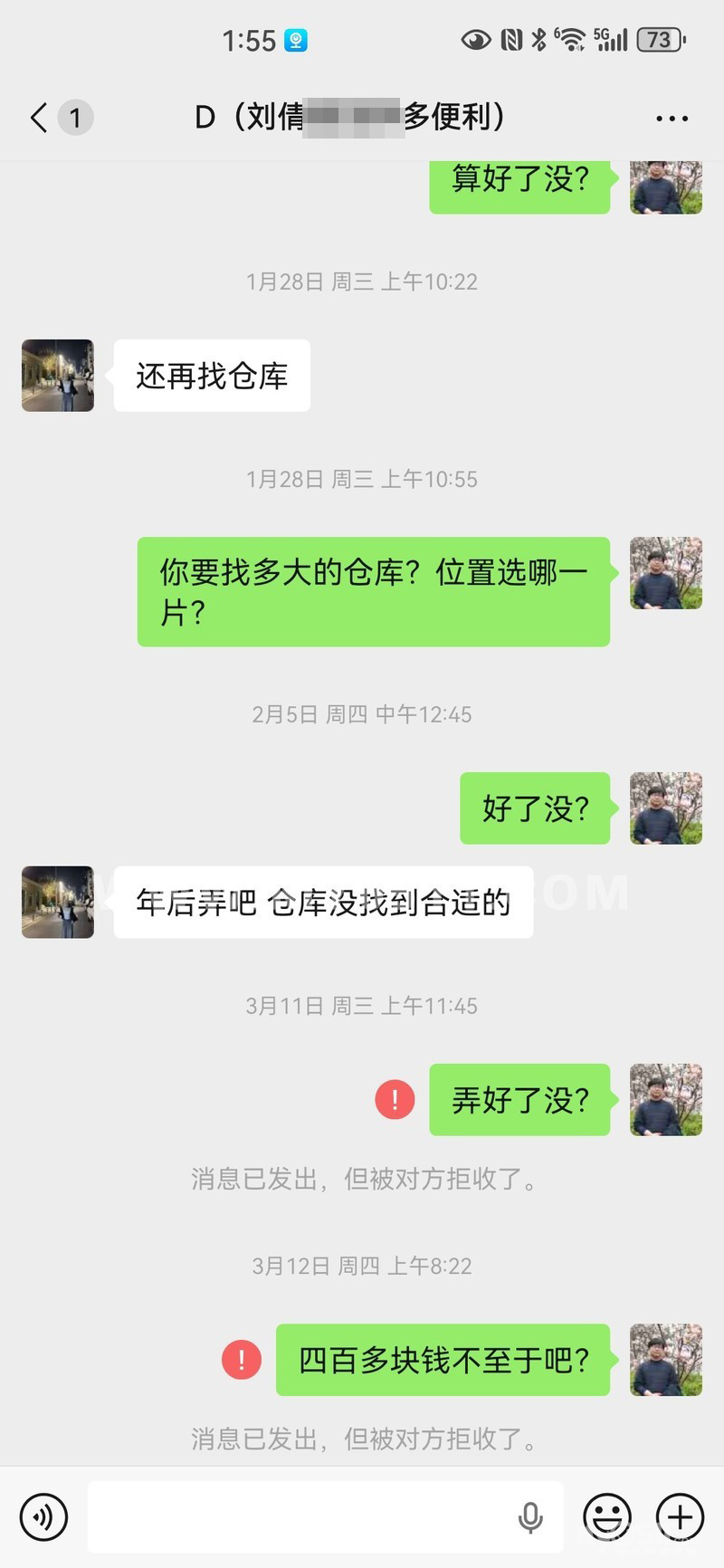Switch to voice message input
This screenshot has height=1568, width=724.
[43, 1516]
